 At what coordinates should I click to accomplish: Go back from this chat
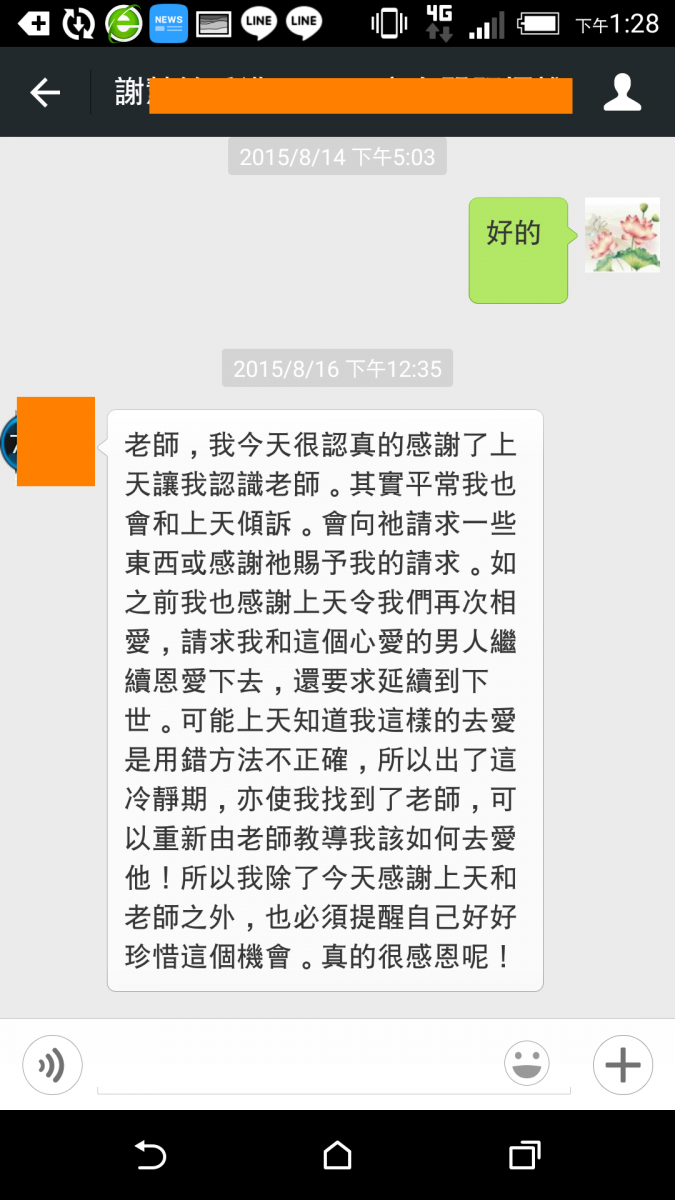coord(45,93)
